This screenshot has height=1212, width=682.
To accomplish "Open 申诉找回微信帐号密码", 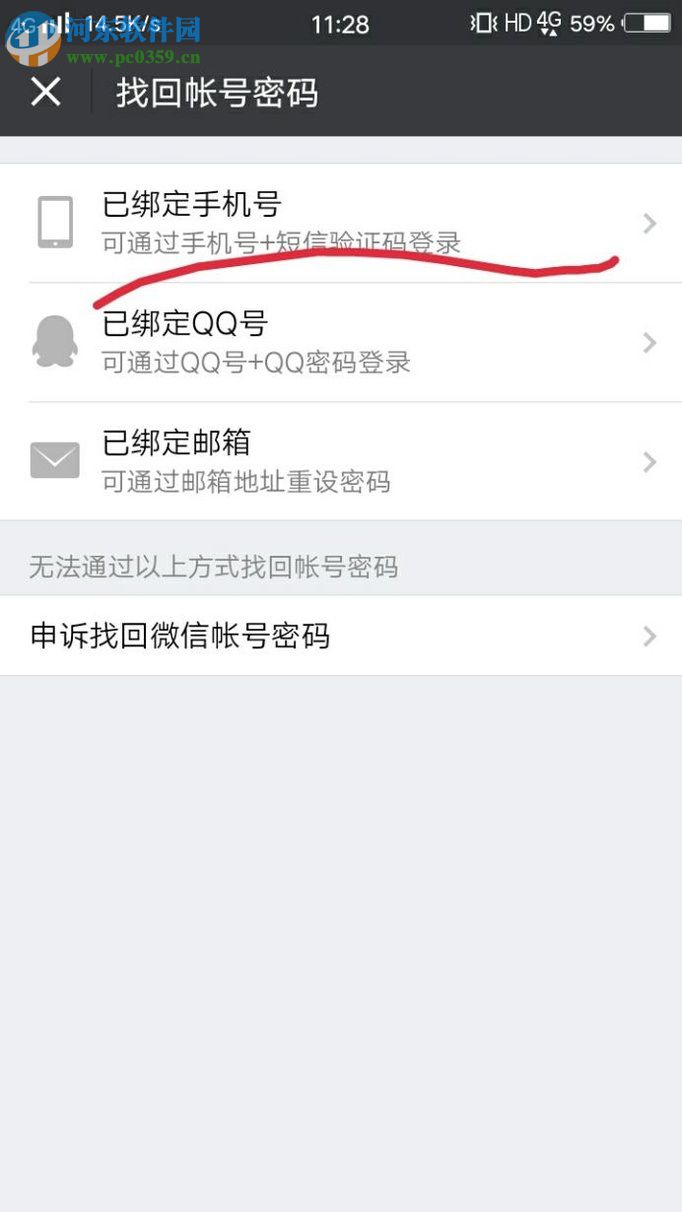I will pos(340,636).
